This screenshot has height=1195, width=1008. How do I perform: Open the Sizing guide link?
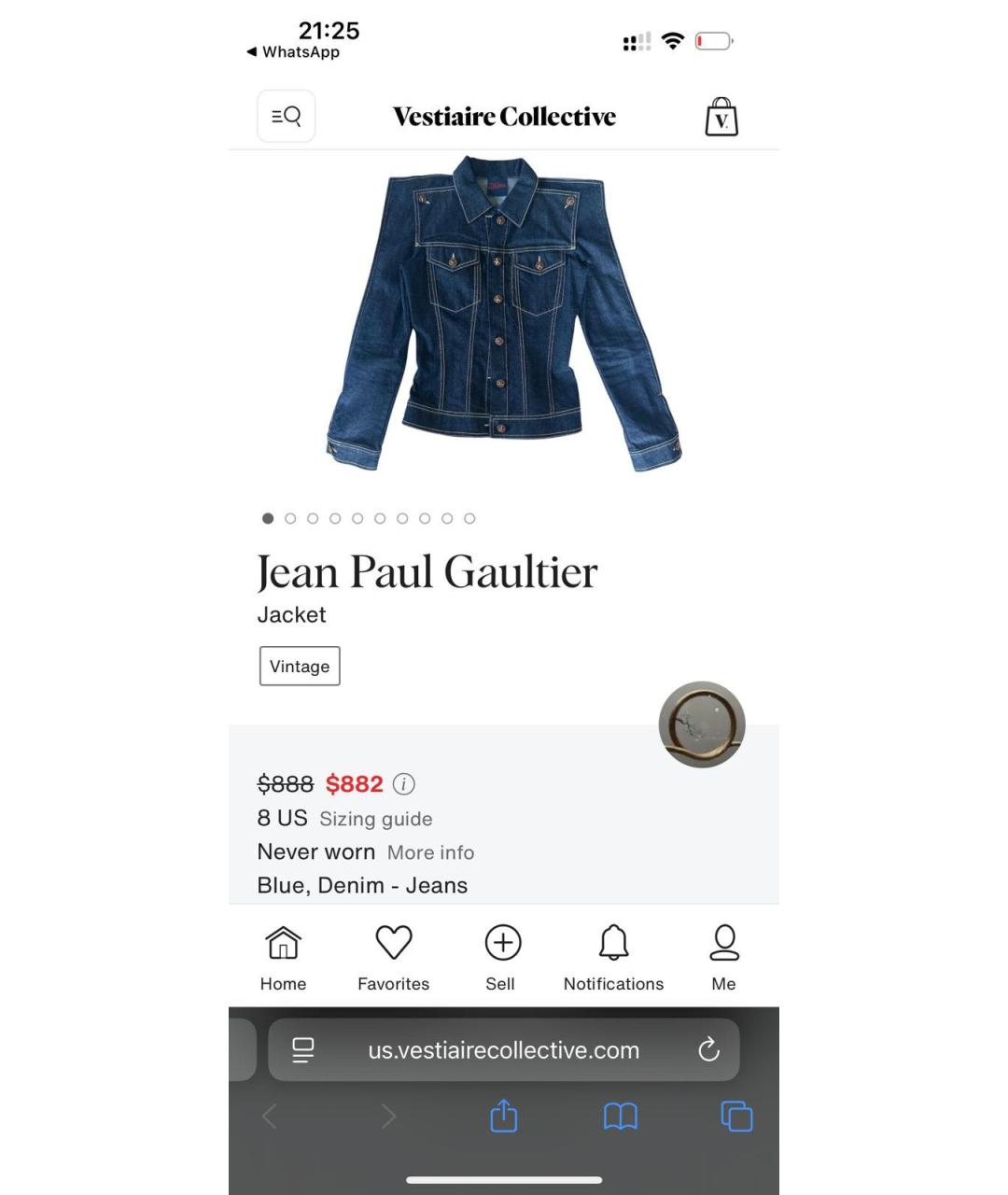[376, 819]
